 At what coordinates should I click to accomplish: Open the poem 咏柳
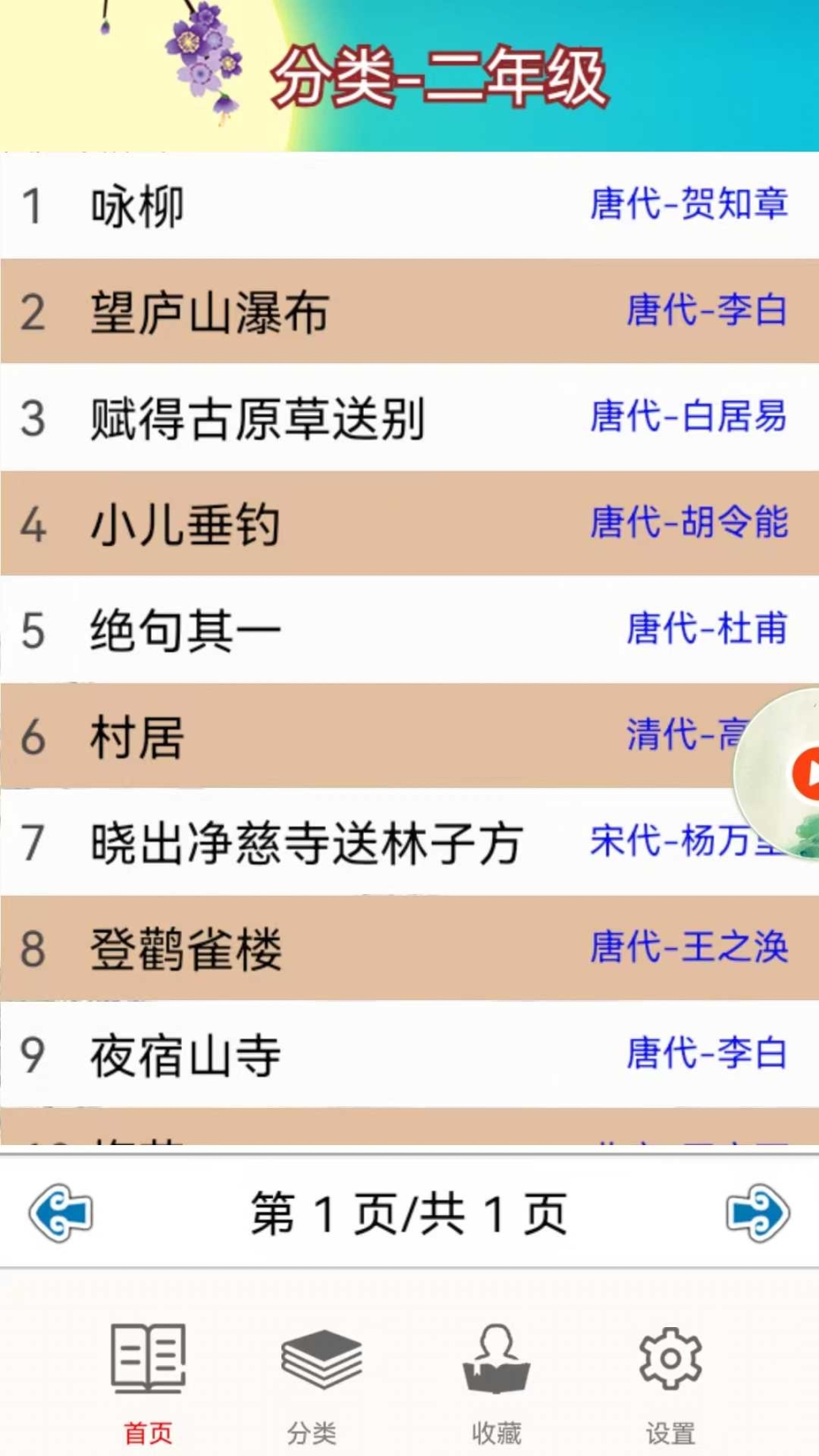click(137, 206)
